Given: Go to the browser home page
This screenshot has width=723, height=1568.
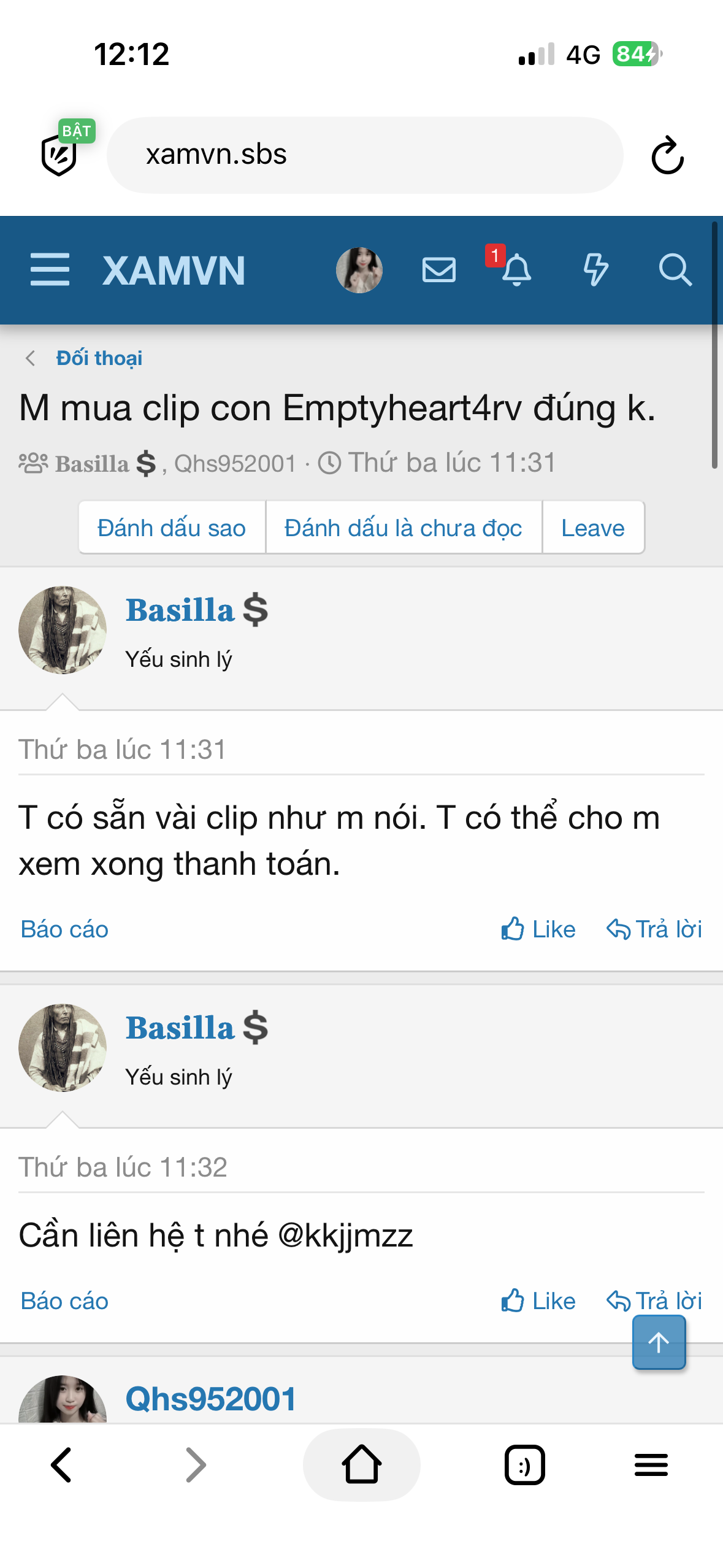Looking at the screenshot, I should 361,1465.
